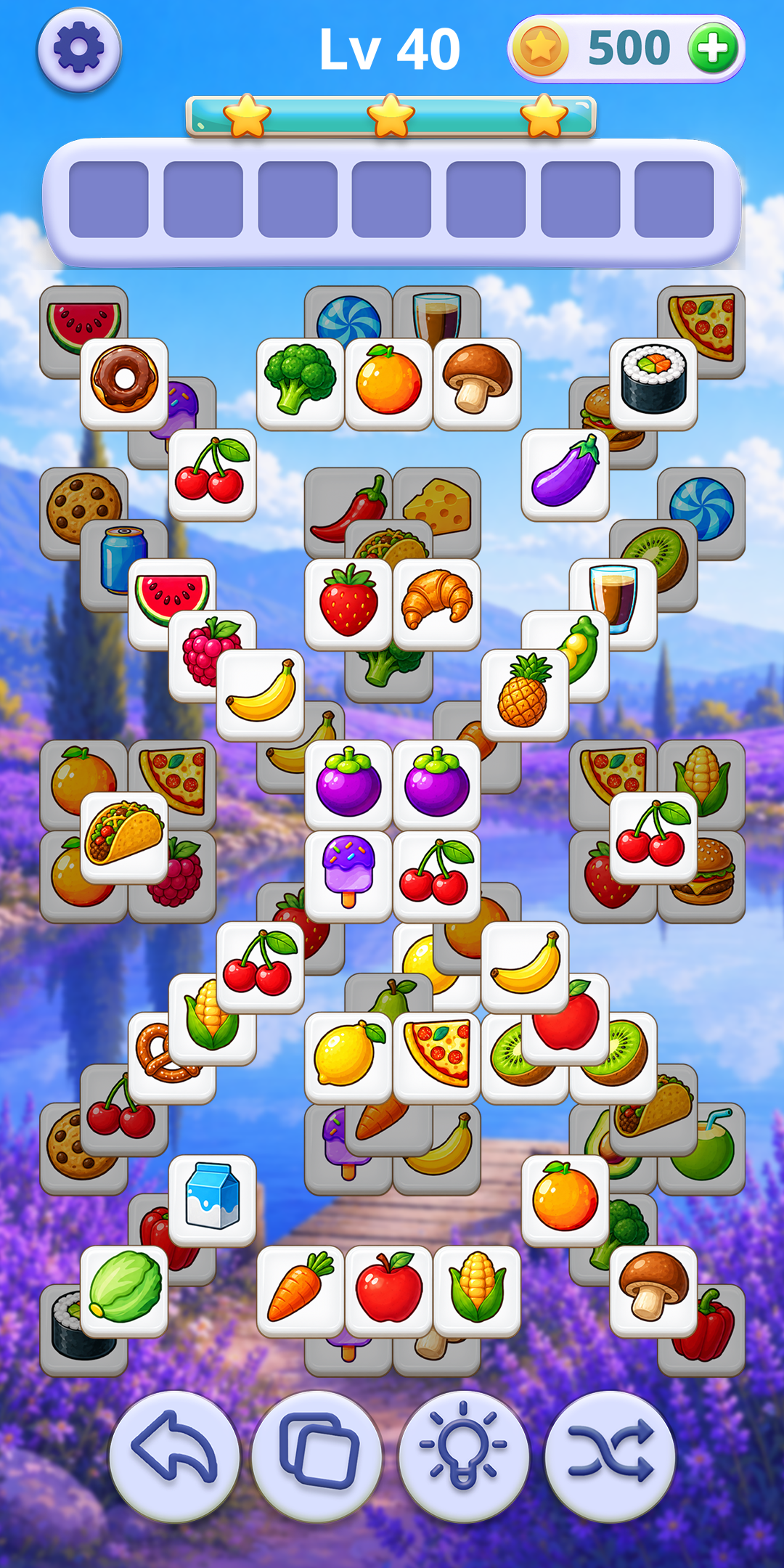Select the white popsicle tile

point(348,876)
